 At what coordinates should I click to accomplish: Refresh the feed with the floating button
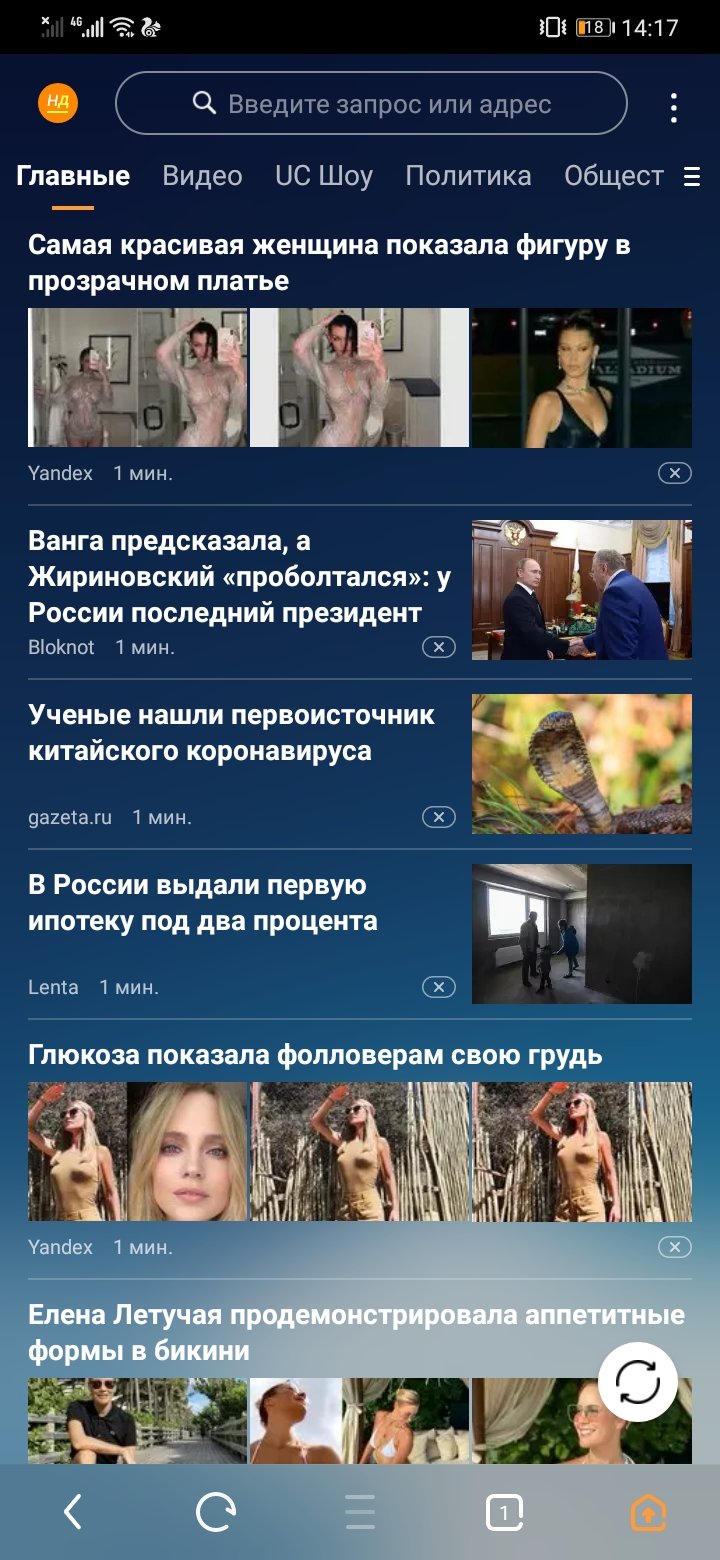click(x=638, y=1382)
